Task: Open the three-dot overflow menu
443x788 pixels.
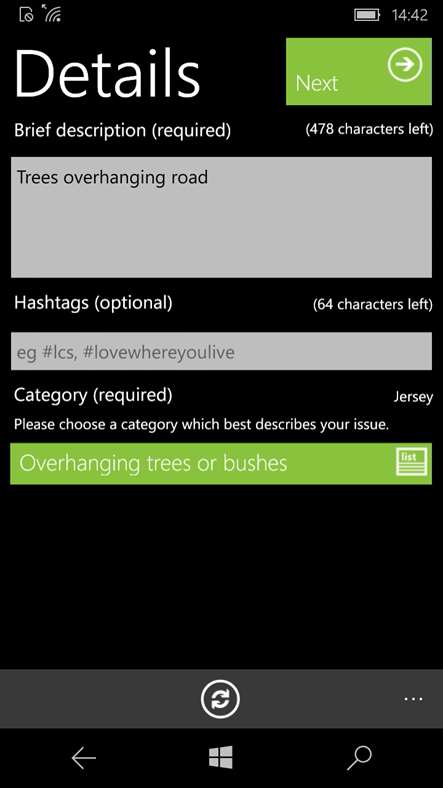Action: 413,699
